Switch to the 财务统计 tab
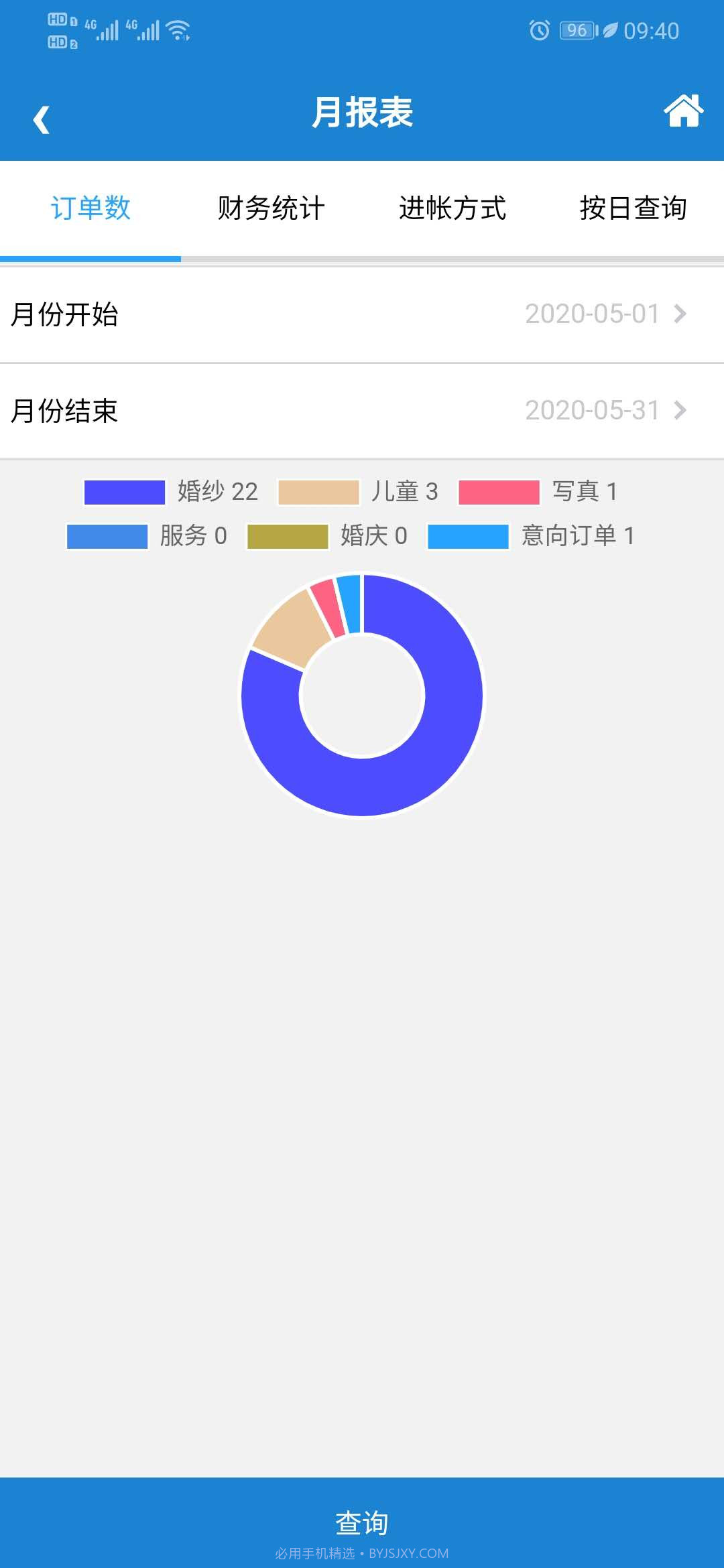Image resolution: width=724 pixels, height=1568 pixels. [271, 209]
